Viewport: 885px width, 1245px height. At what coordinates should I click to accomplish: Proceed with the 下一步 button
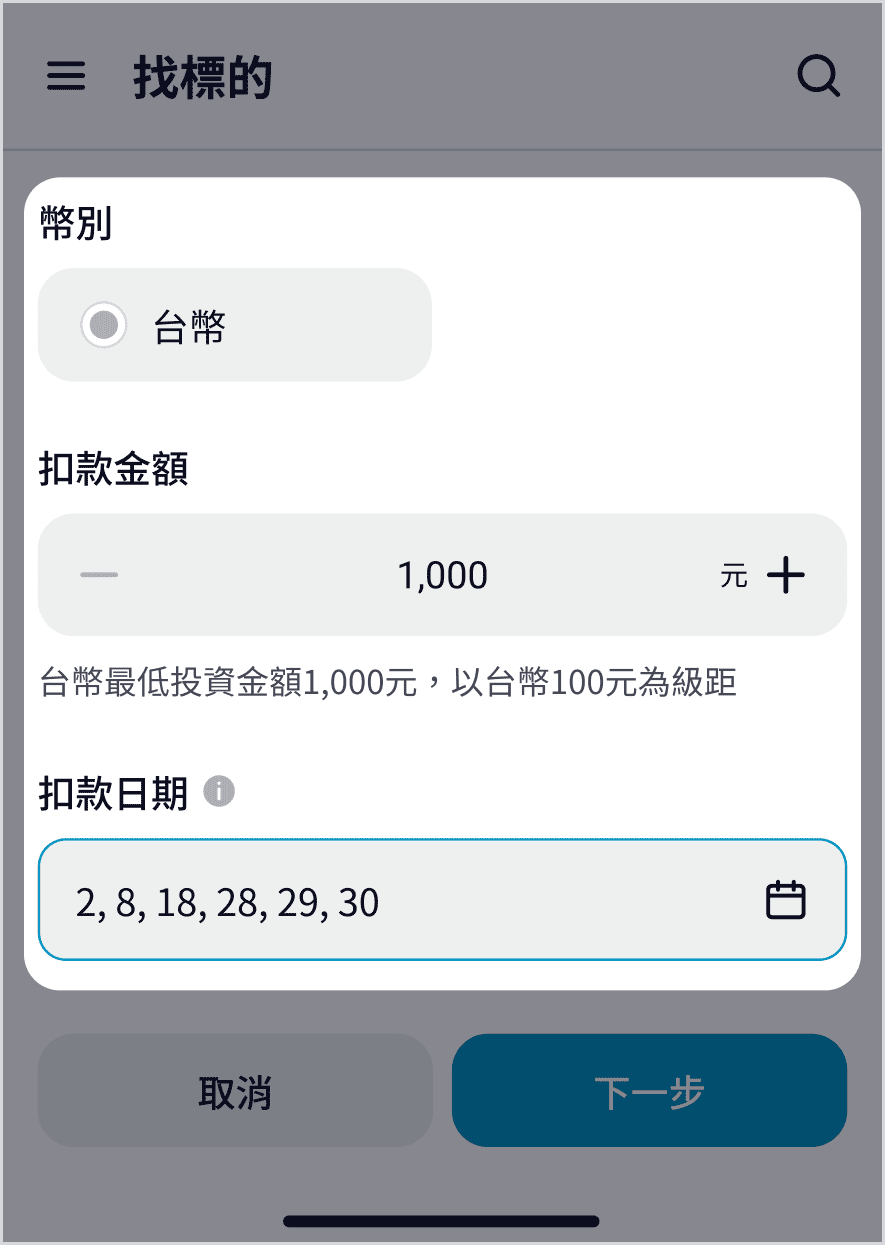(649, 1091)
